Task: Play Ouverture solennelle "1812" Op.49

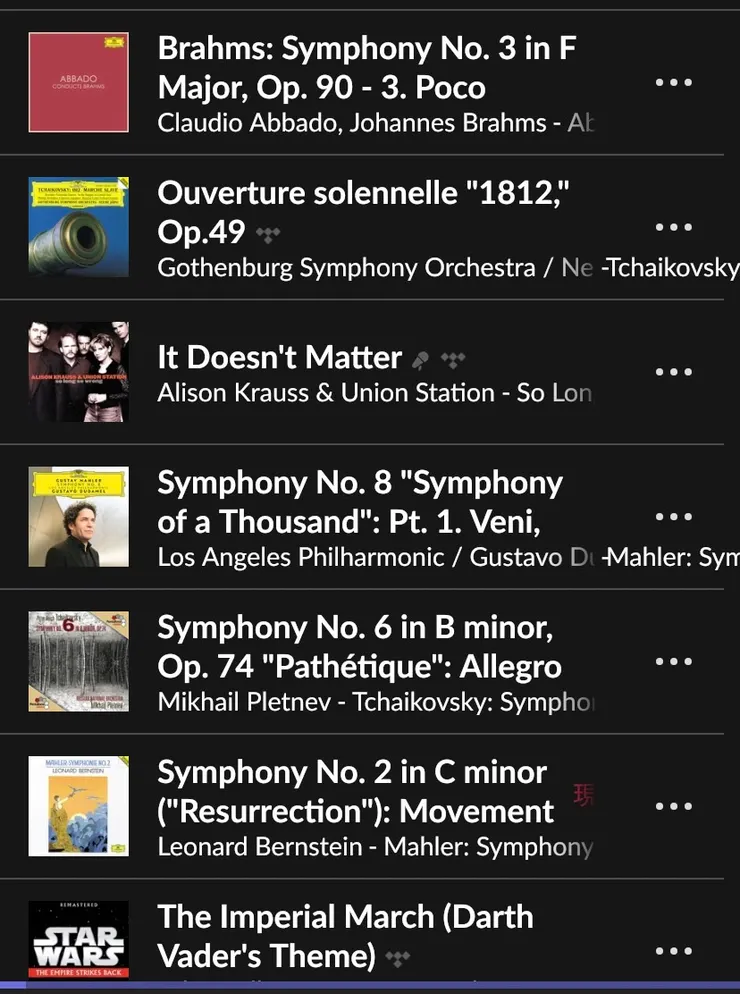Action: 368,211
